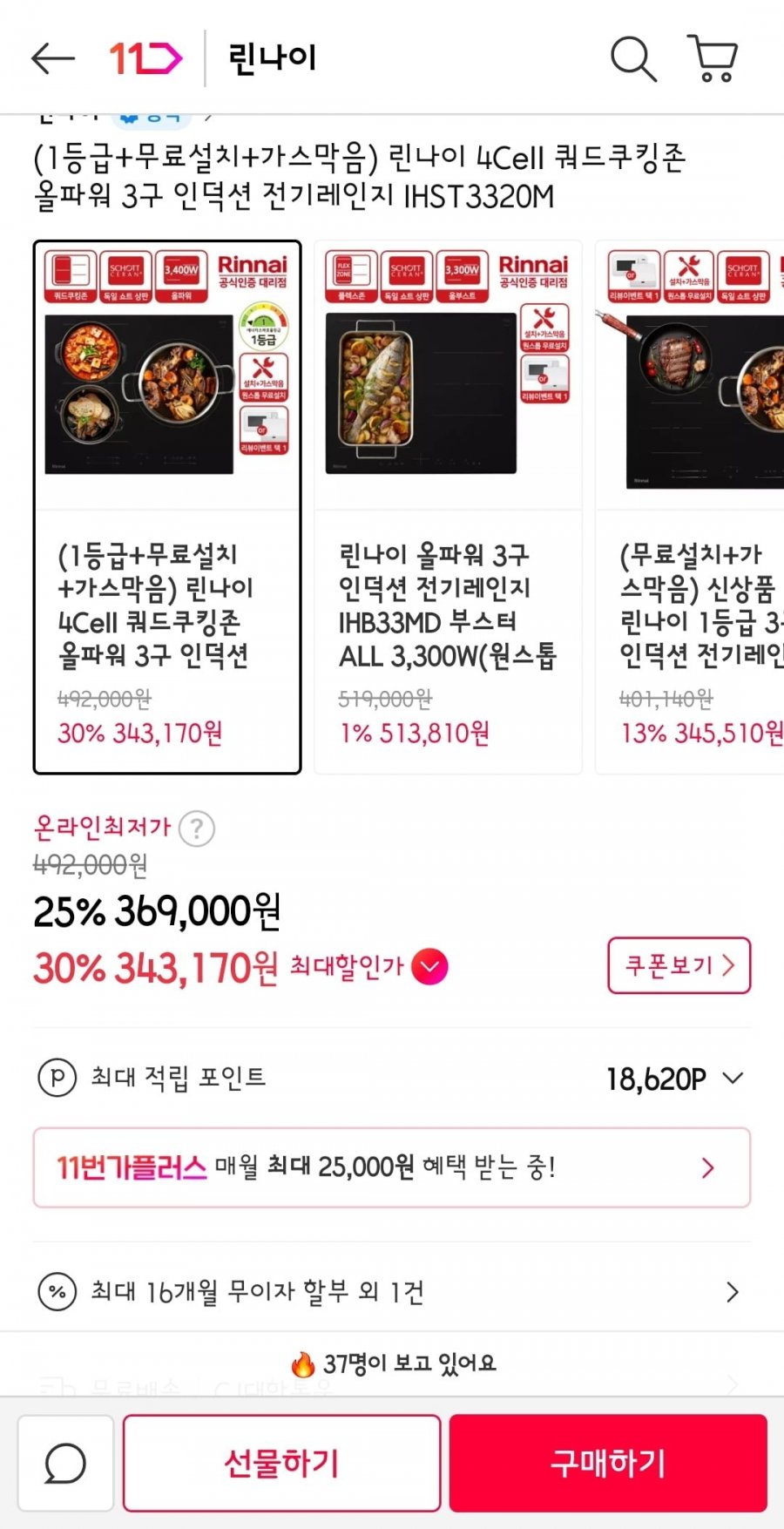Buy now with 구매하기
This screenshot has height=1529, width=784.
pyautogui.click(x=608, y=1463)
